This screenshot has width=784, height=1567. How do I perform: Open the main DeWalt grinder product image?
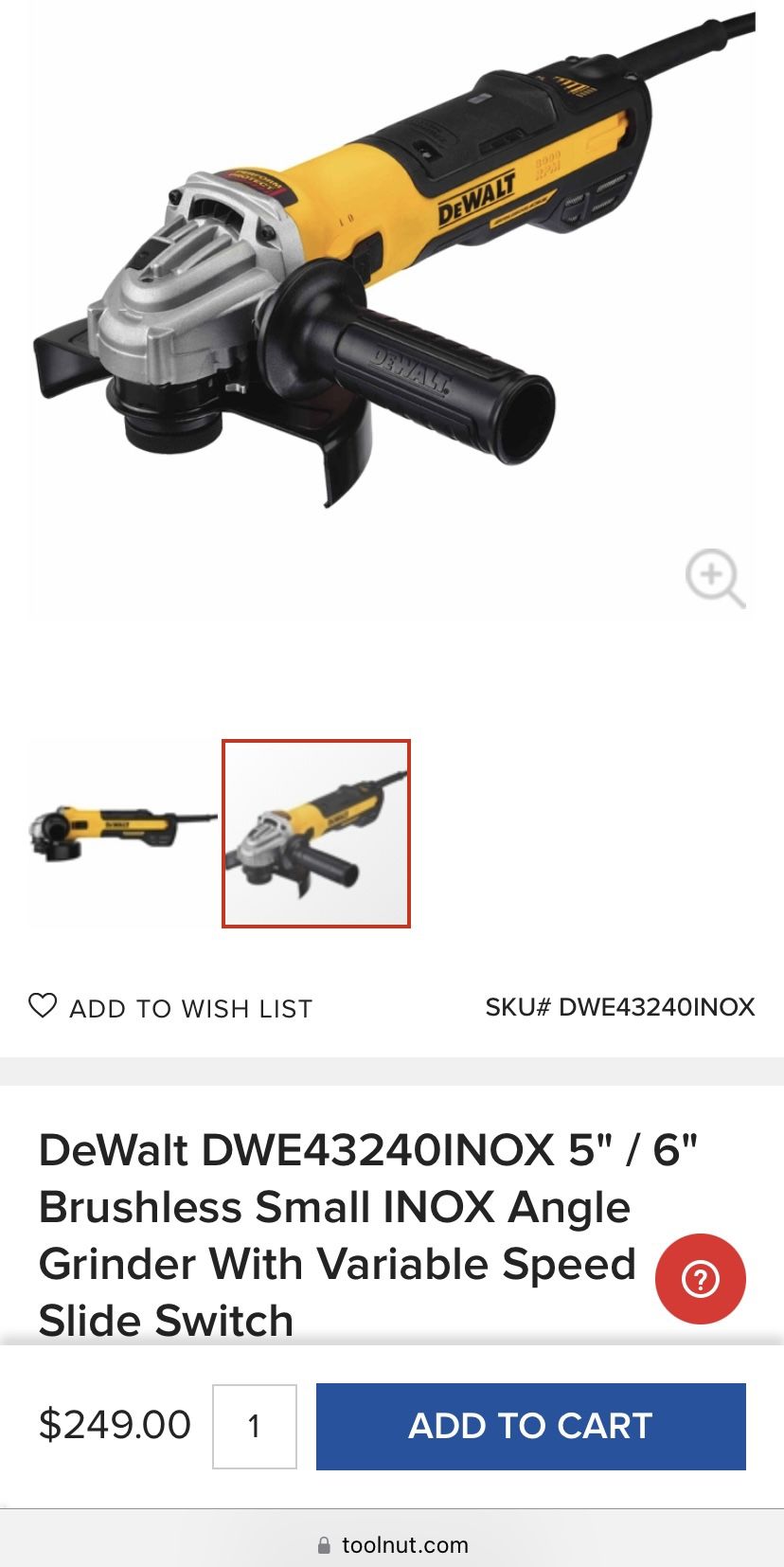pyautogui.click(x=391, y=313)
